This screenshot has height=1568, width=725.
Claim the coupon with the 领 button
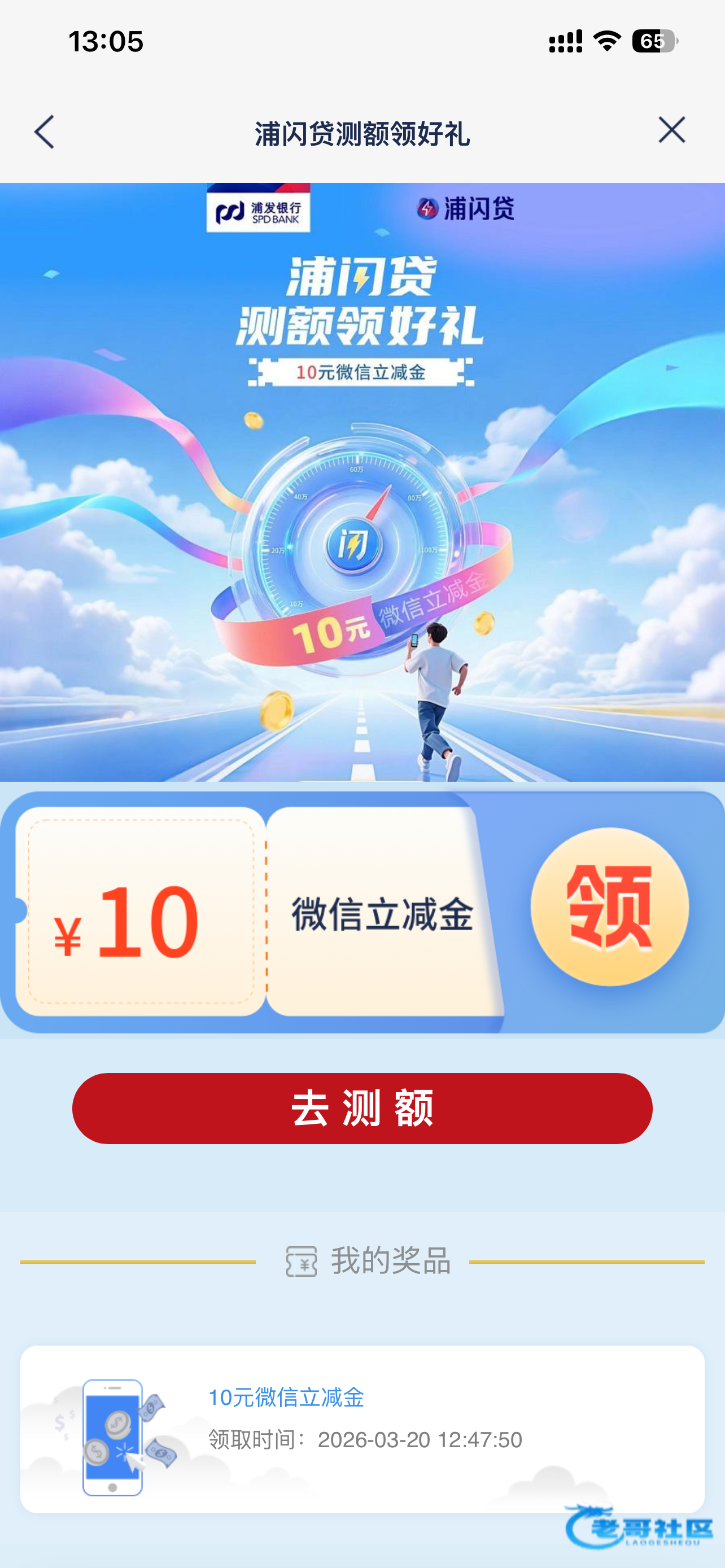pos(609,907)
